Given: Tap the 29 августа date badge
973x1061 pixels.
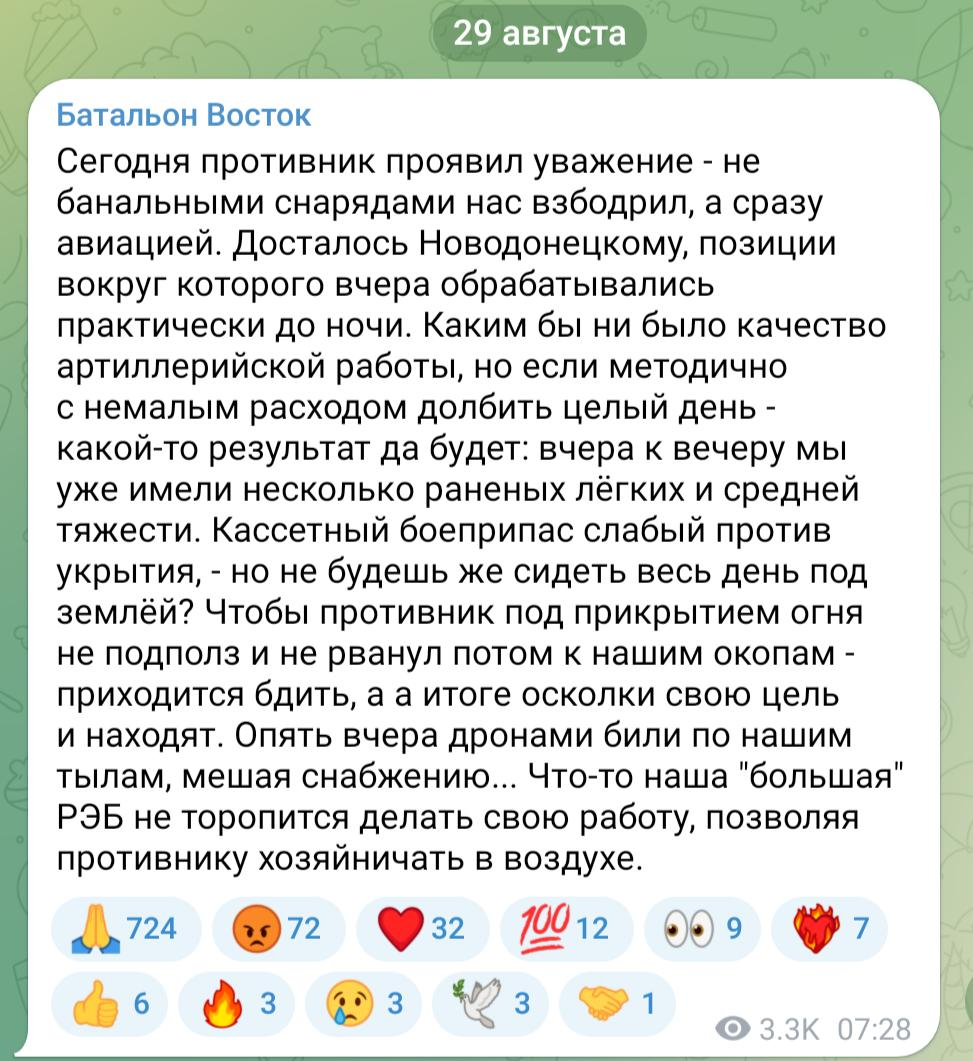Looking at the screenshot, I should click(540, 35).
